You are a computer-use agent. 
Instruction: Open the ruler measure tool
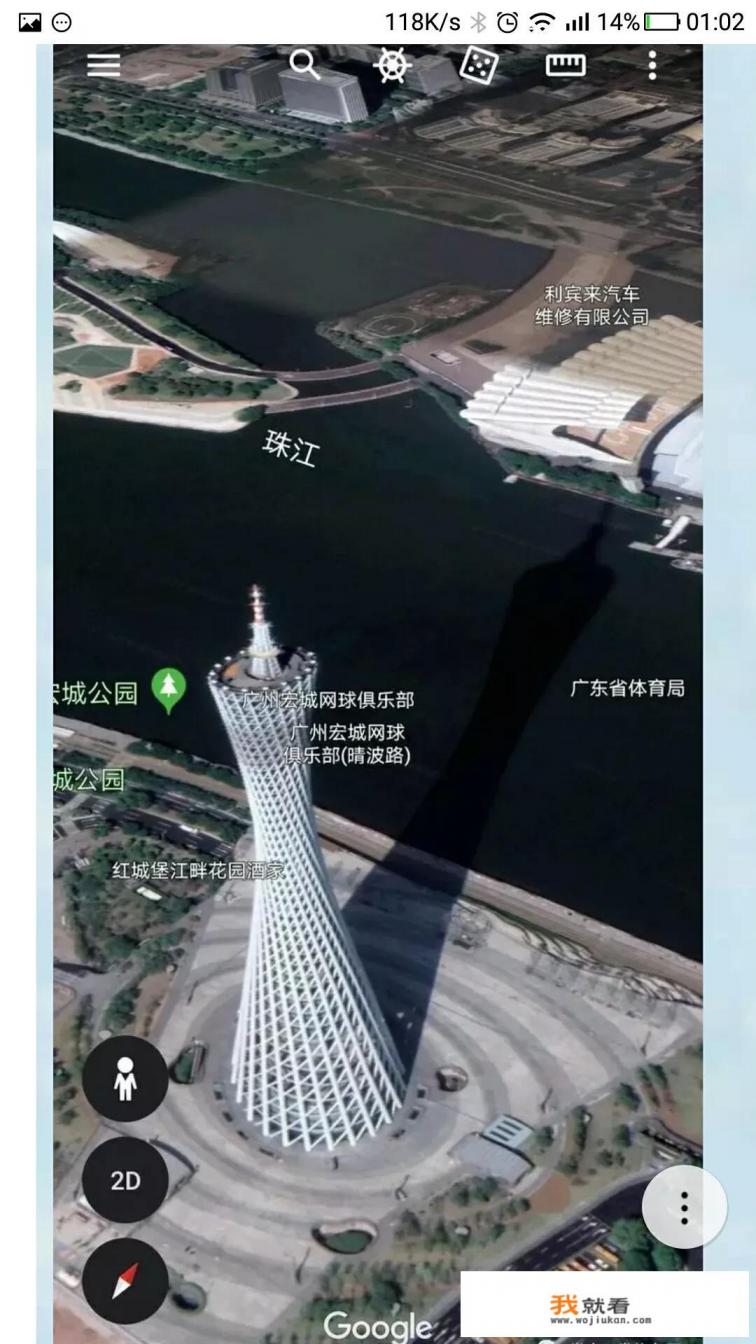click(x=565, y=65)
